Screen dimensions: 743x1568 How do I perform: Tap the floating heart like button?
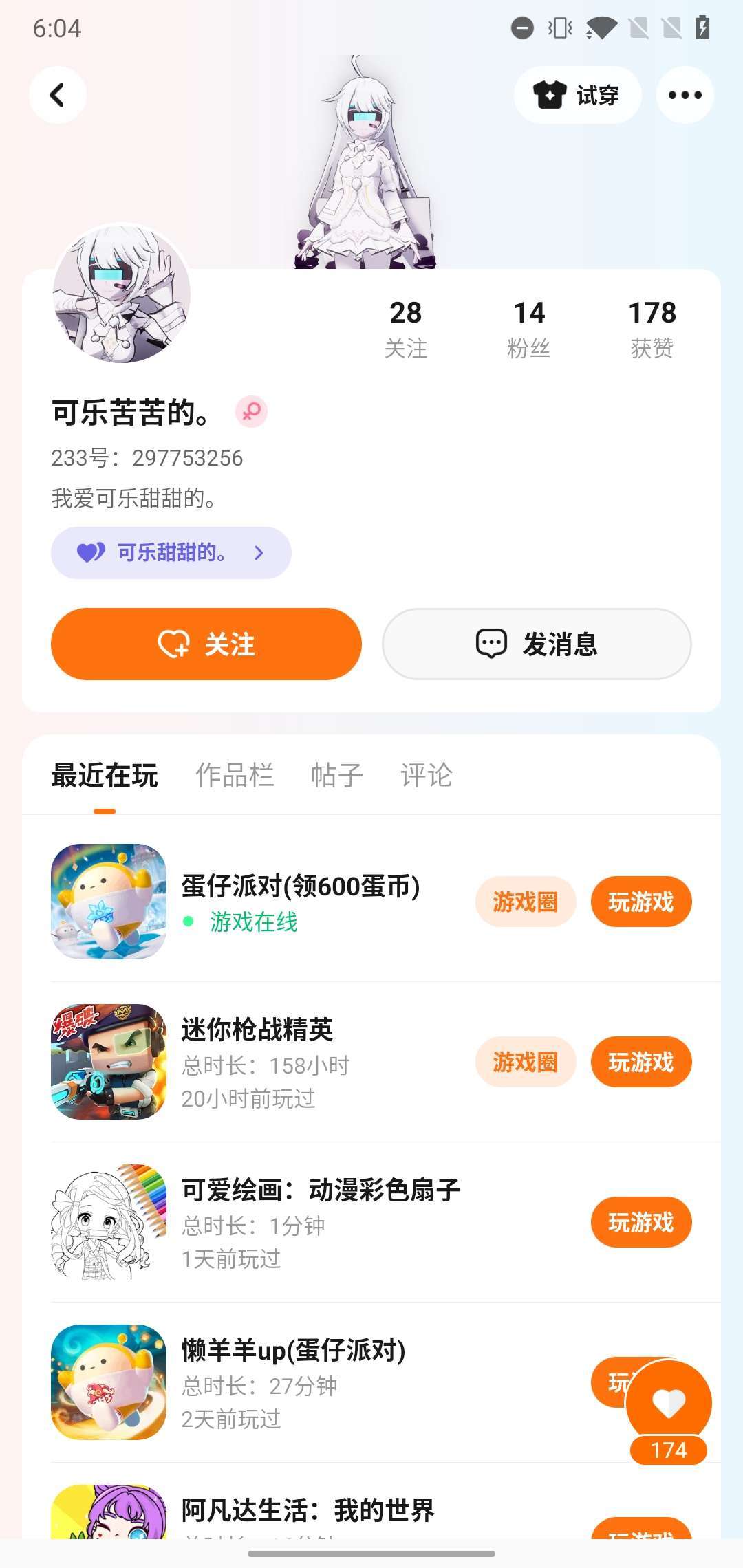669,1403
